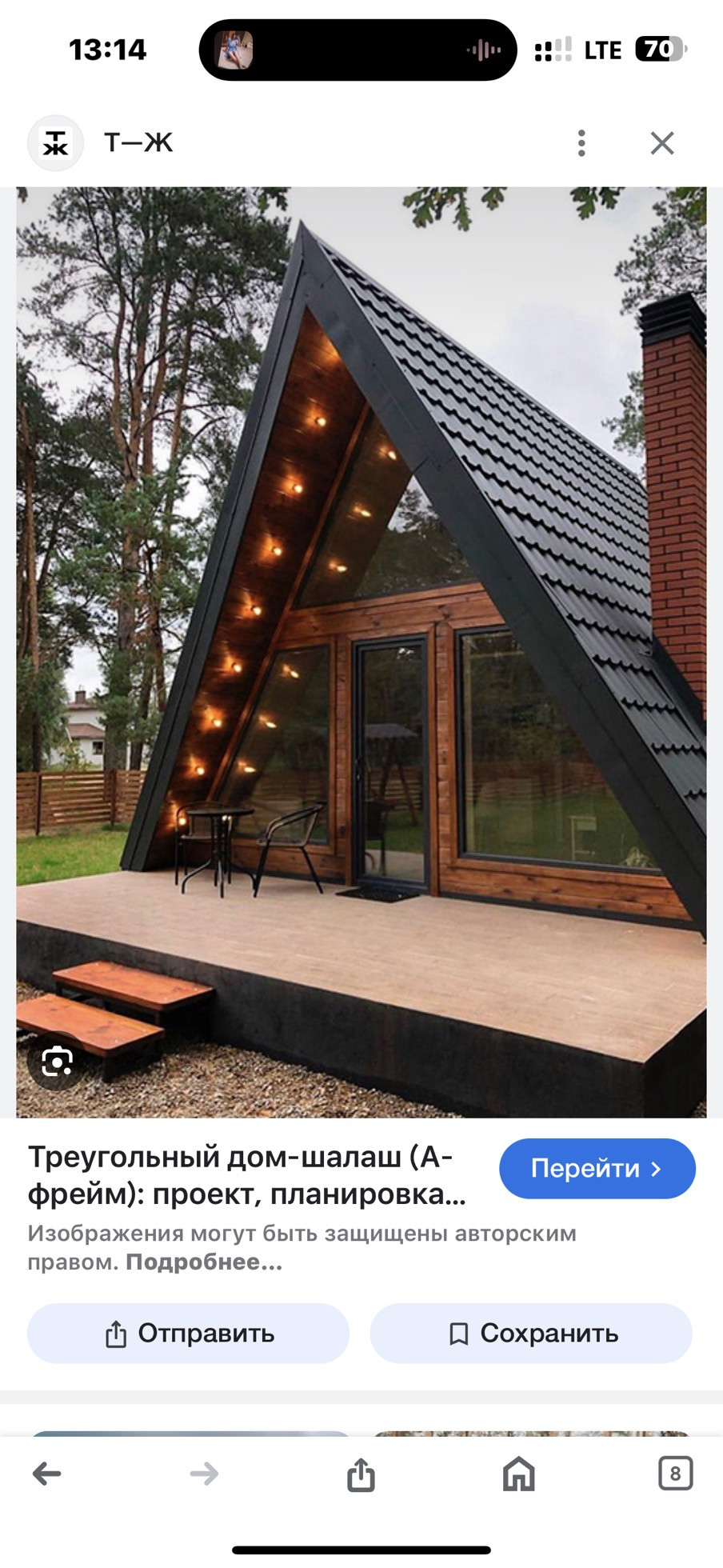Open the Подробнее copyright link
Screen dimensions: 723x1568
pos(204,1262)
